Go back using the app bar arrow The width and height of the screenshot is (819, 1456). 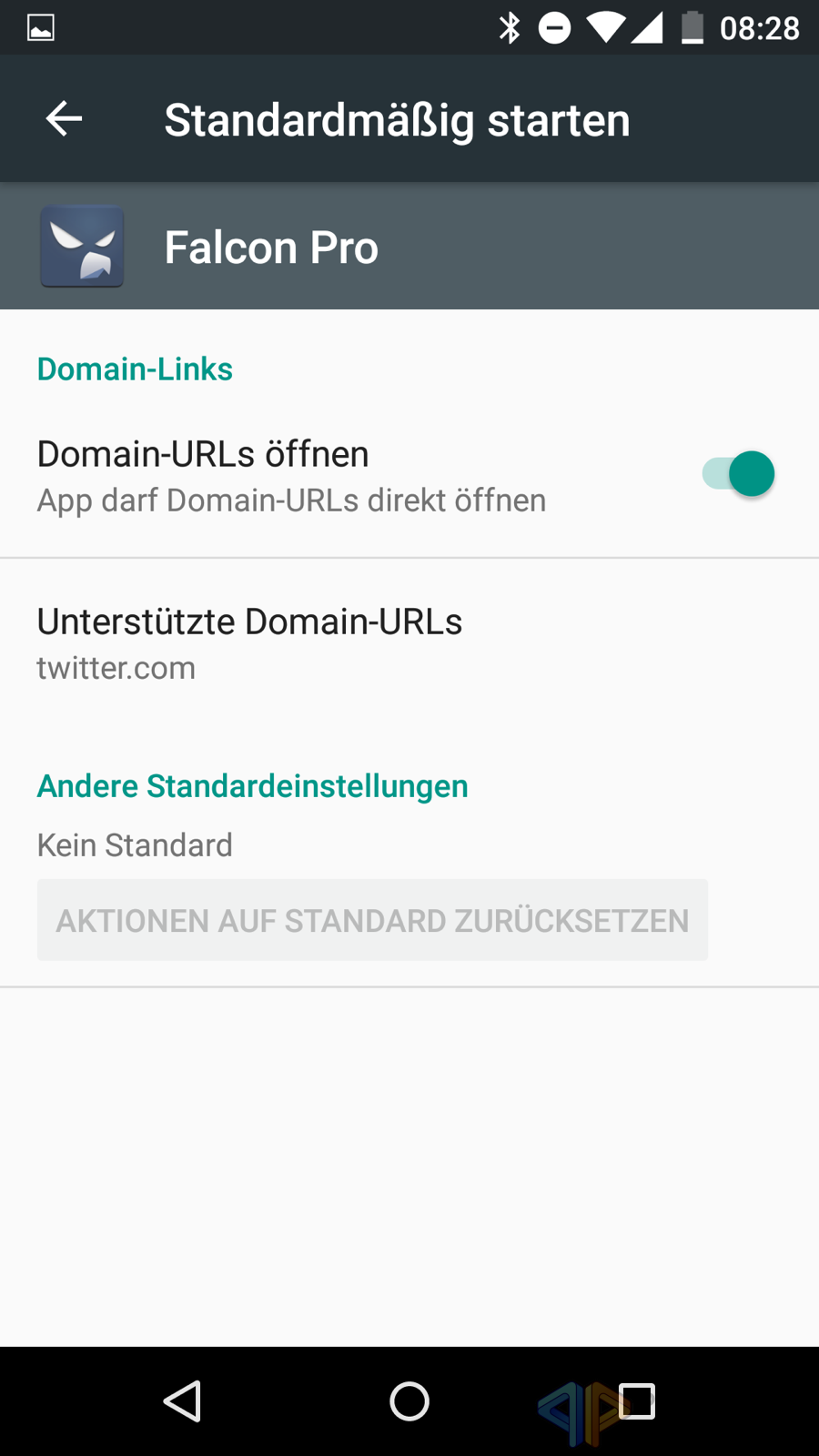click(x=64, y=118)
